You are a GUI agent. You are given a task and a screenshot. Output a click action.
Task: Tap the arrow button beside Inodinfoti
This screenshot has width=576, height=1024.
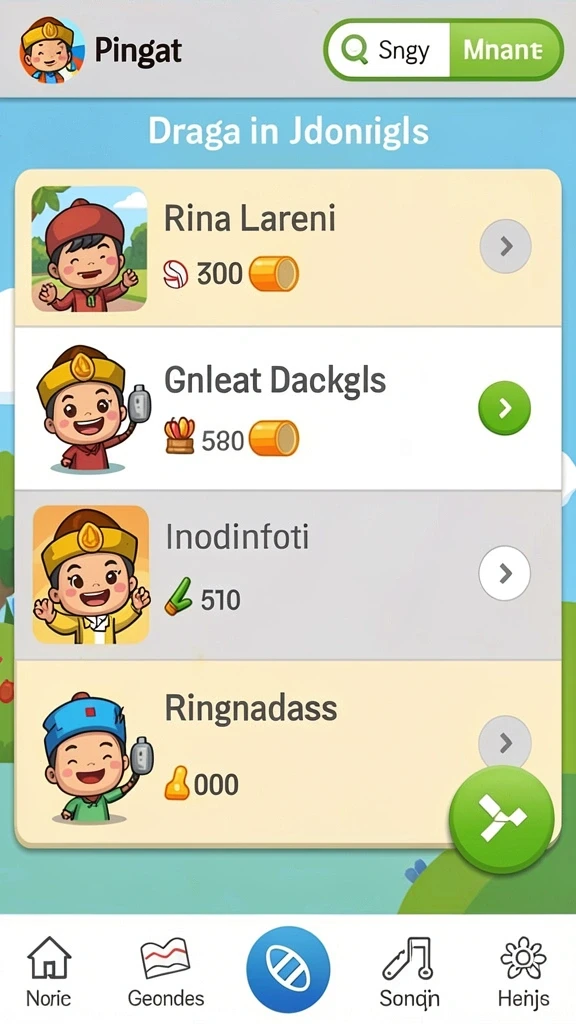[x=505, y=573]
